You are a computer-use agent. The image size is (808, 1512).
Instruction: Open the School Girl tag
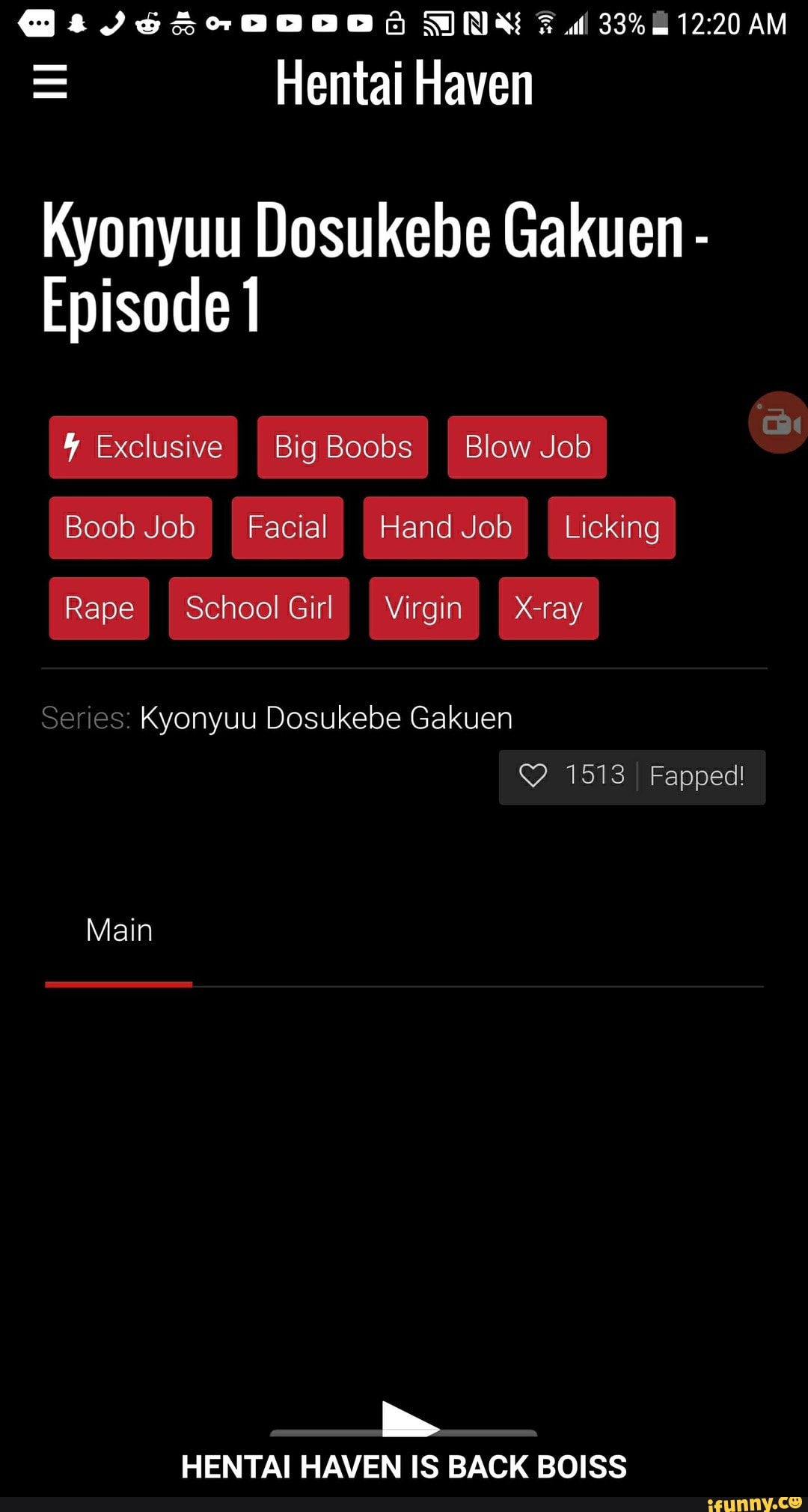coord(259,609)
